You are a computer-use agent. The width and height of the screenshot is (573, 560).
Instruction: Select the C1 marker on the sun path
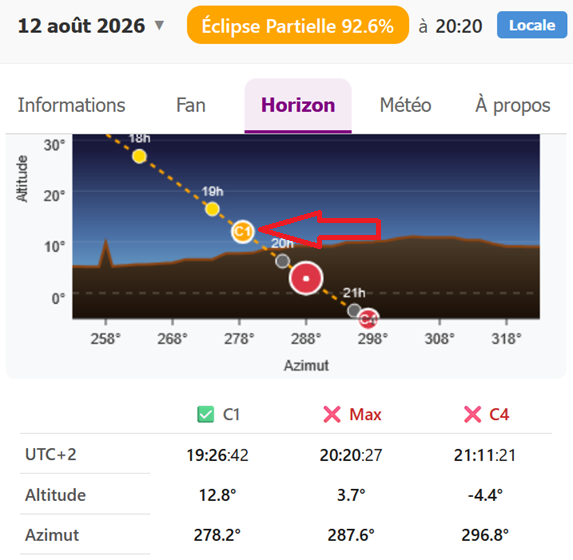[243, 231]
